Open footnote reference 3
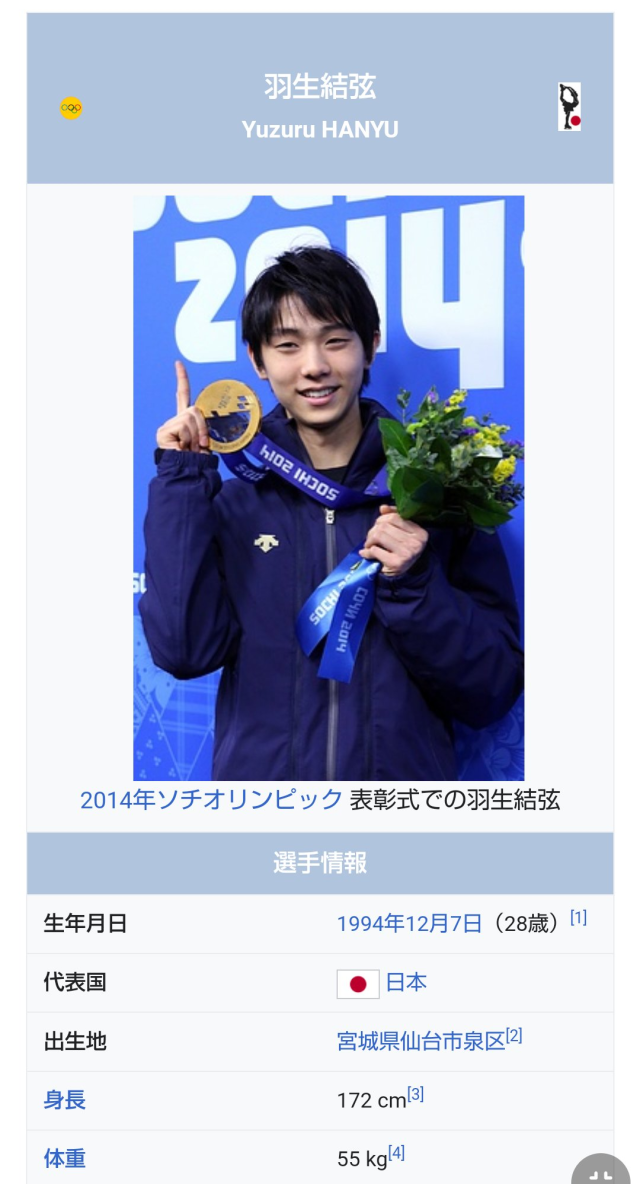 pyautogui.click(x=415, y=1094)
